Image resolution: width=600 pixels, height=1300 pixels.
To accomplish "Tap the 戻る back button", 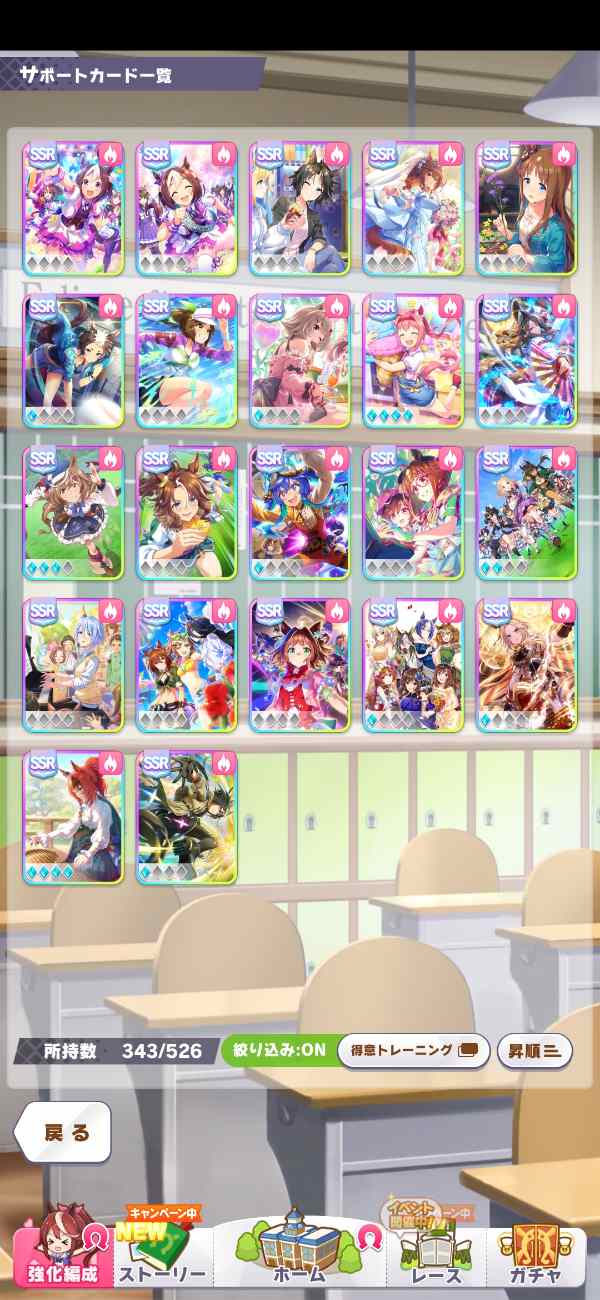I will click(x=62, y=1132).
